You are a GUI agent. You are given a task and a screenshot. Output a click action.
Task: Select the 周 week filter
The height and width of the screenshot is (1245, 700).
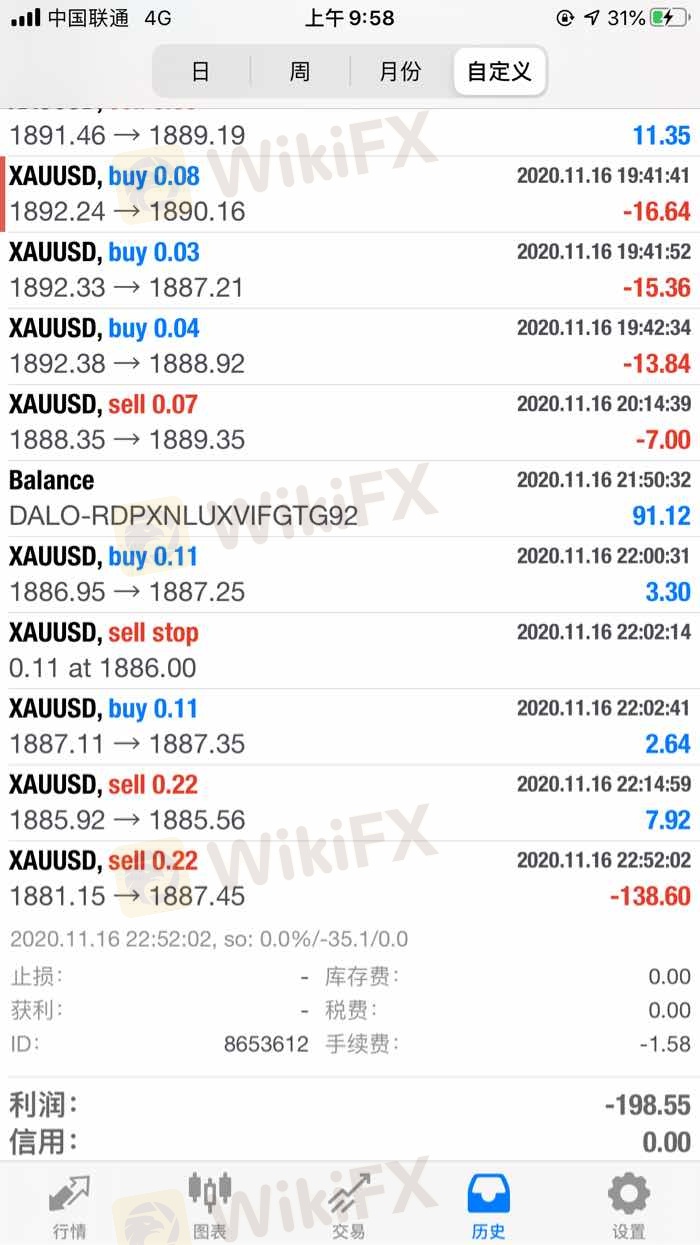pyautogui.click(x=300, y=72)
